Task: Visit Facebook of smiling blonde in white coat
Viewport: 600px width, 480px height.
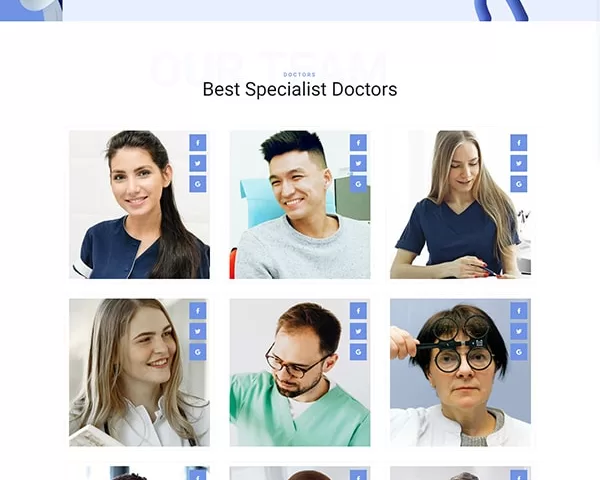Action: [198, 311]
